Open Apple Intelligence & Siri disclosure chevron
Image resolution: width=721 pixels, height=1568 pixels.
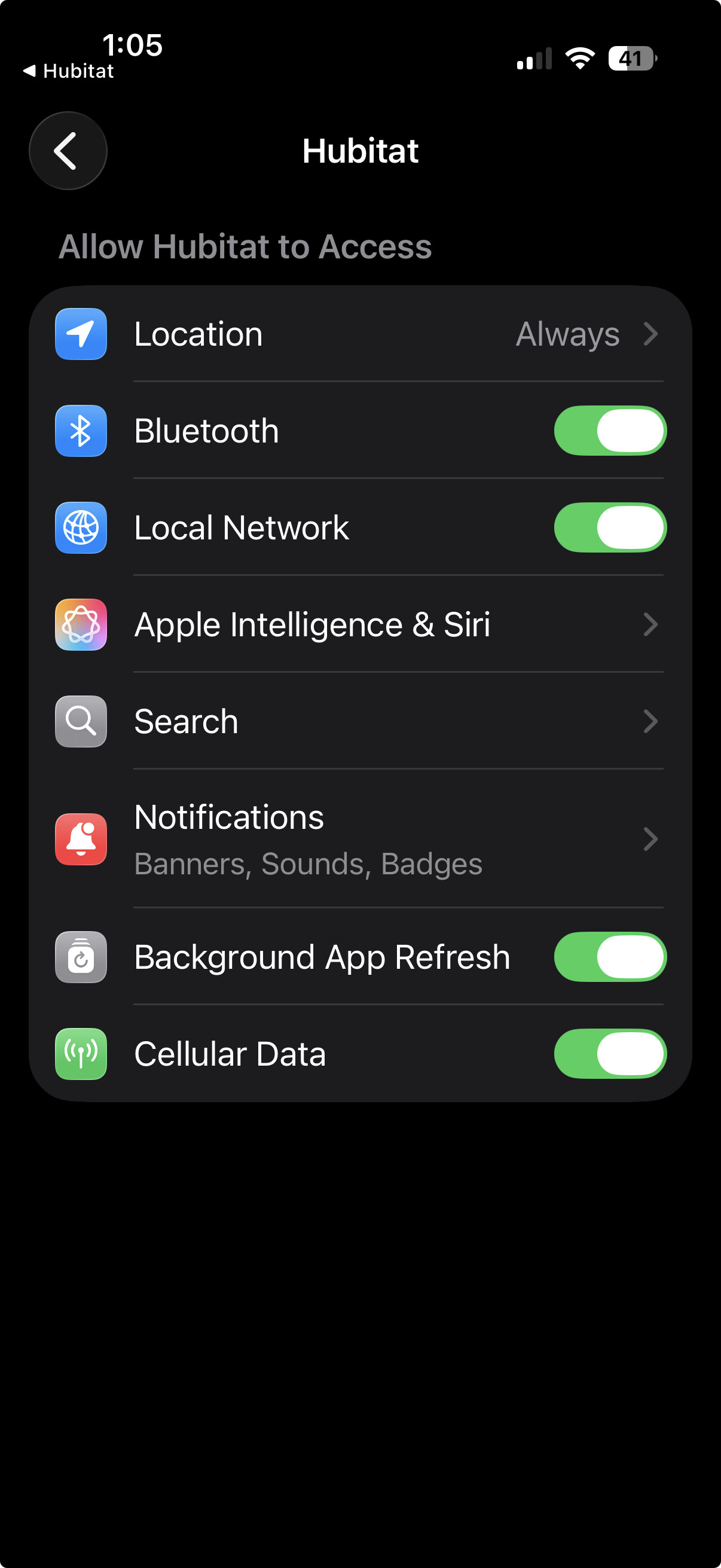click(652, 624)
